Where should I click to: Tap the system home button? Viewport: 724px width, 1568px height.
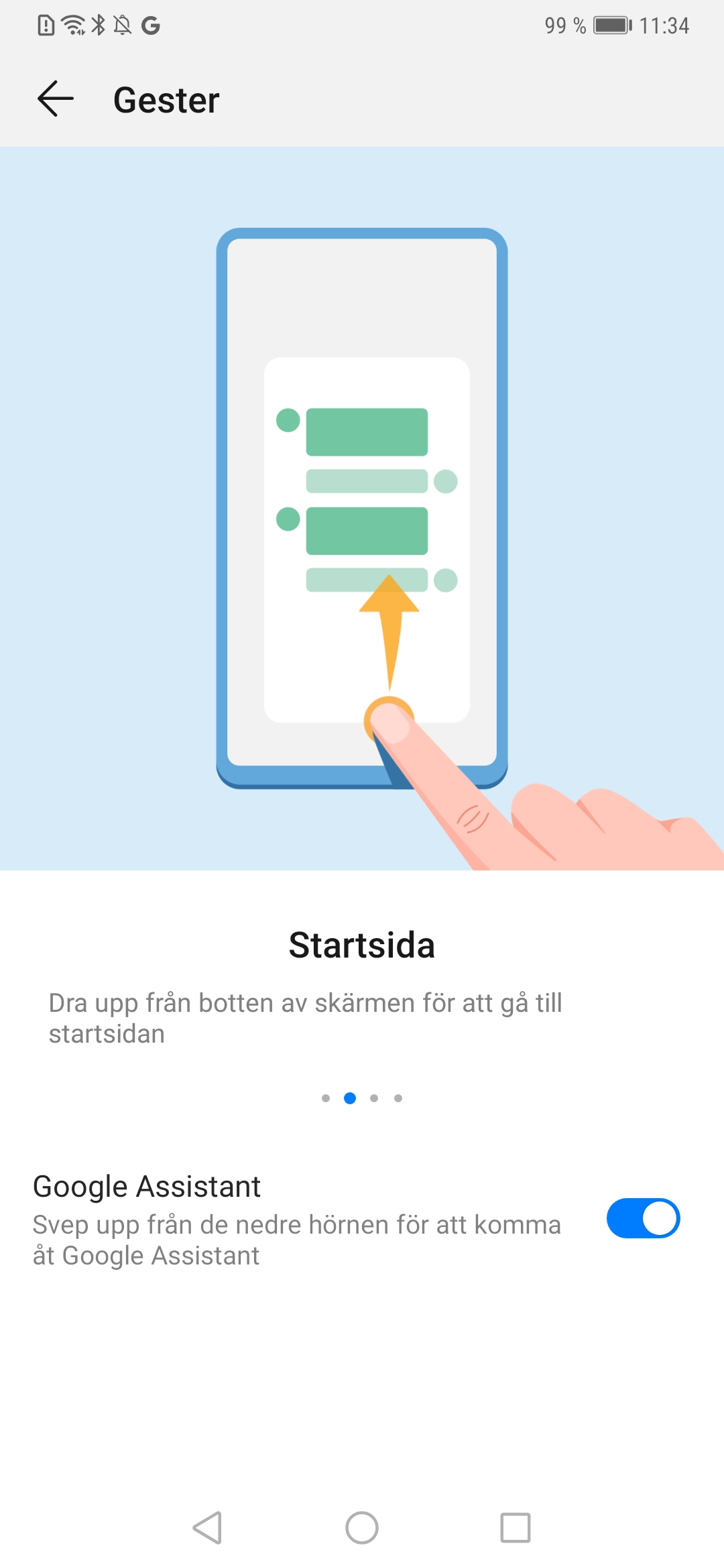362,1528
